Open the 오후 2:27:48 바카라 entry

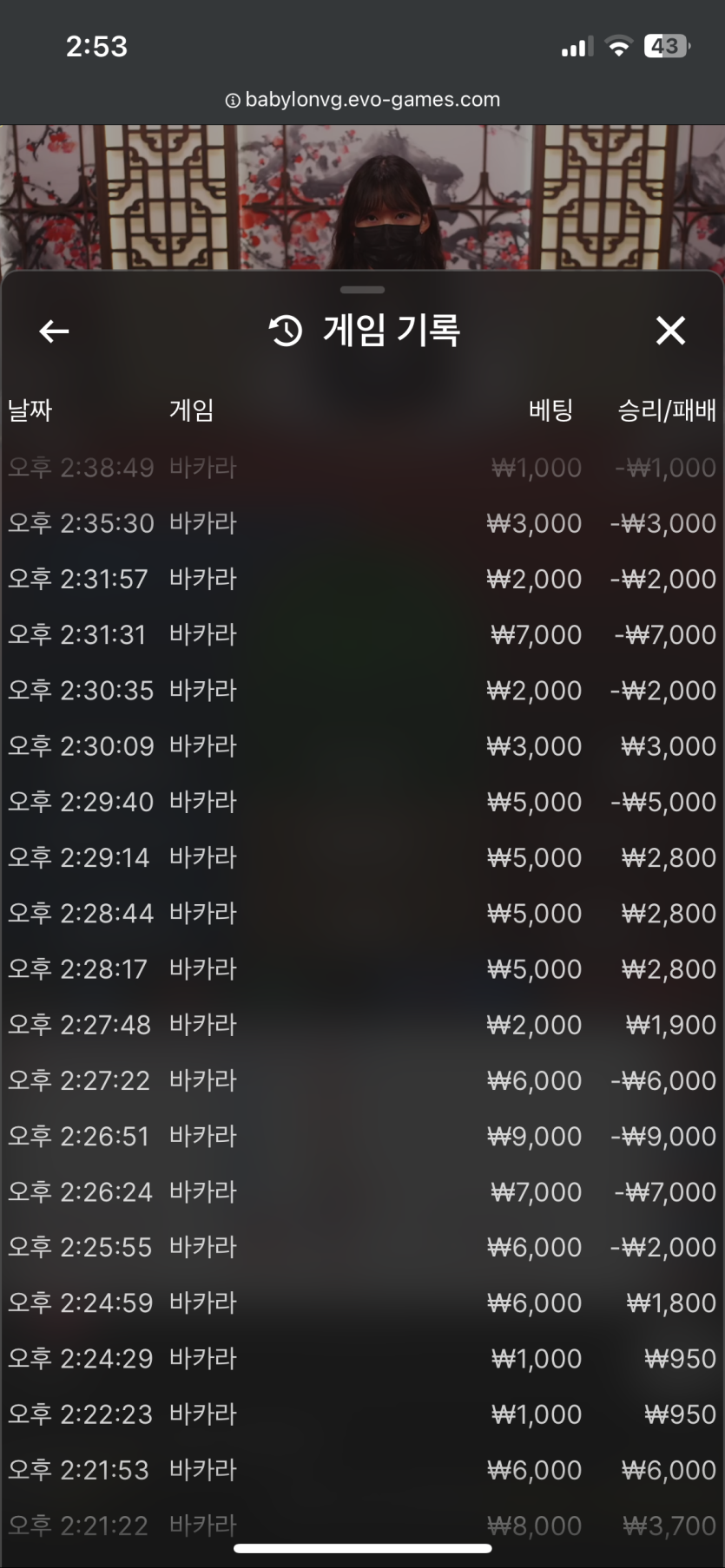pyautogui.click(x=362, y=1025)
